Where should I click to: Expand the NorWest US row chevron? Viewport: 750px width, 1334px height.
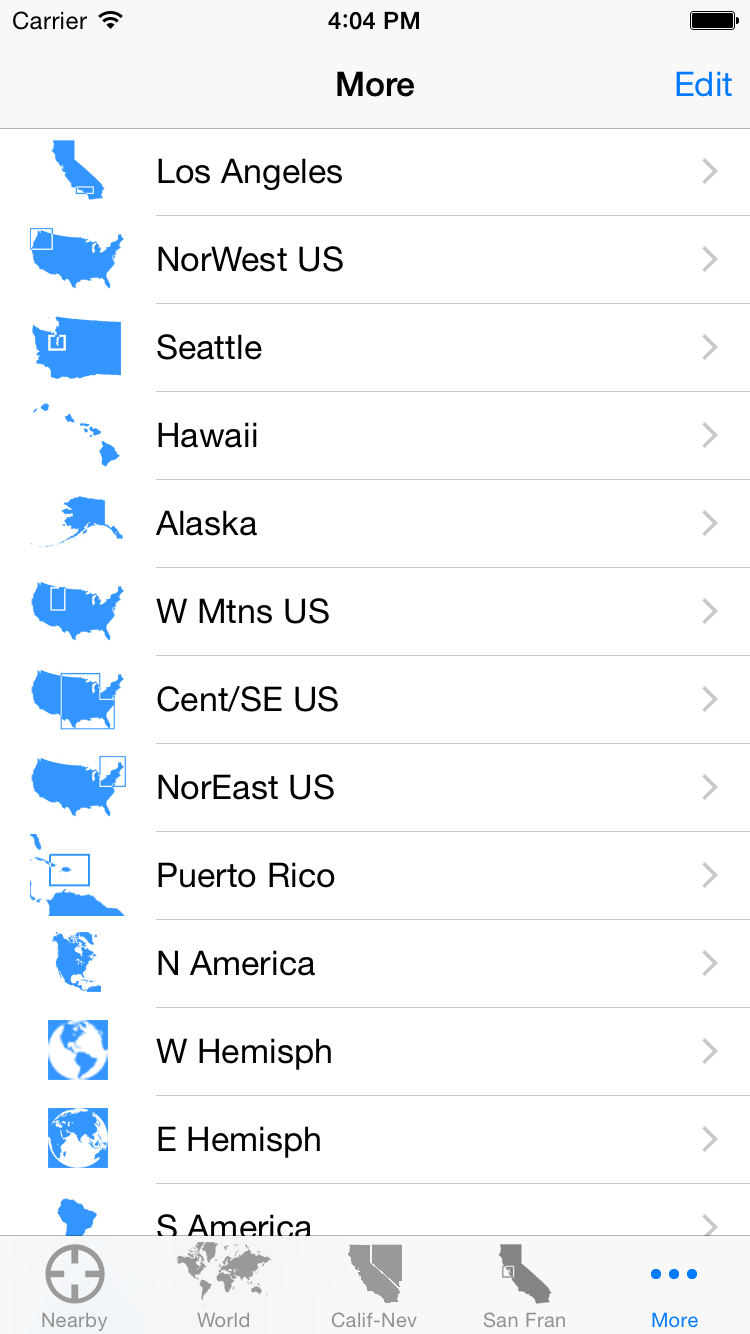pos(709,259)
